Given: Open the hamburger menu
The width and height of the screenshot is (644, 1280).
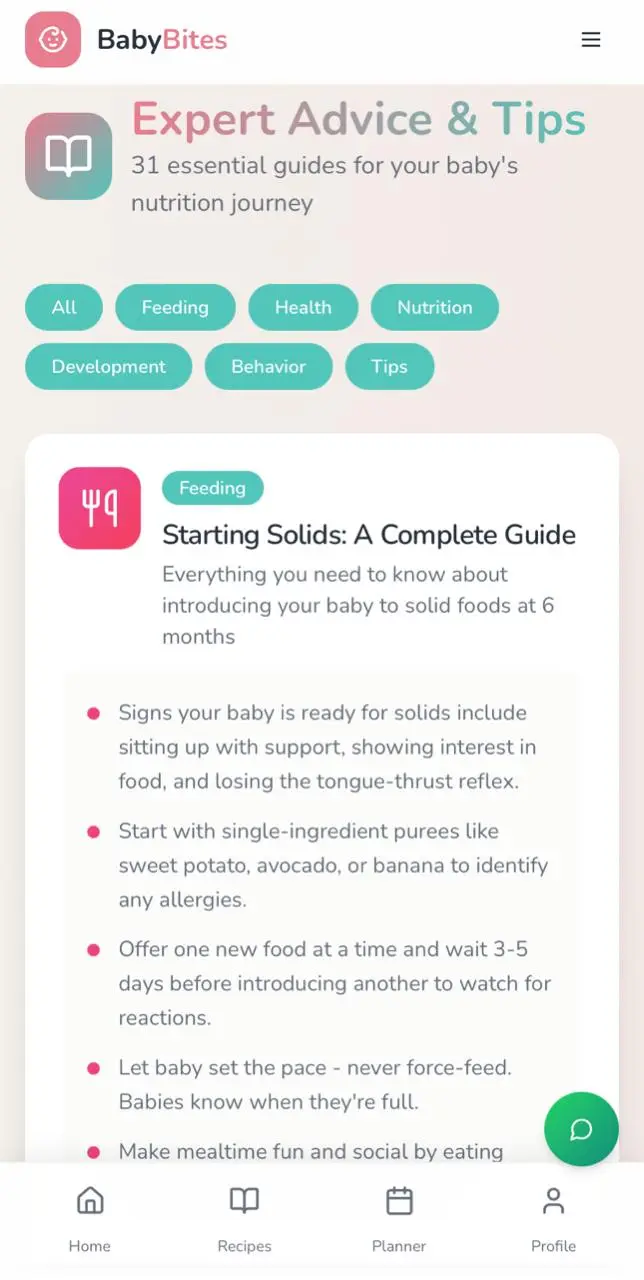Looking at the screenshot, I should (x=591, y=40).
